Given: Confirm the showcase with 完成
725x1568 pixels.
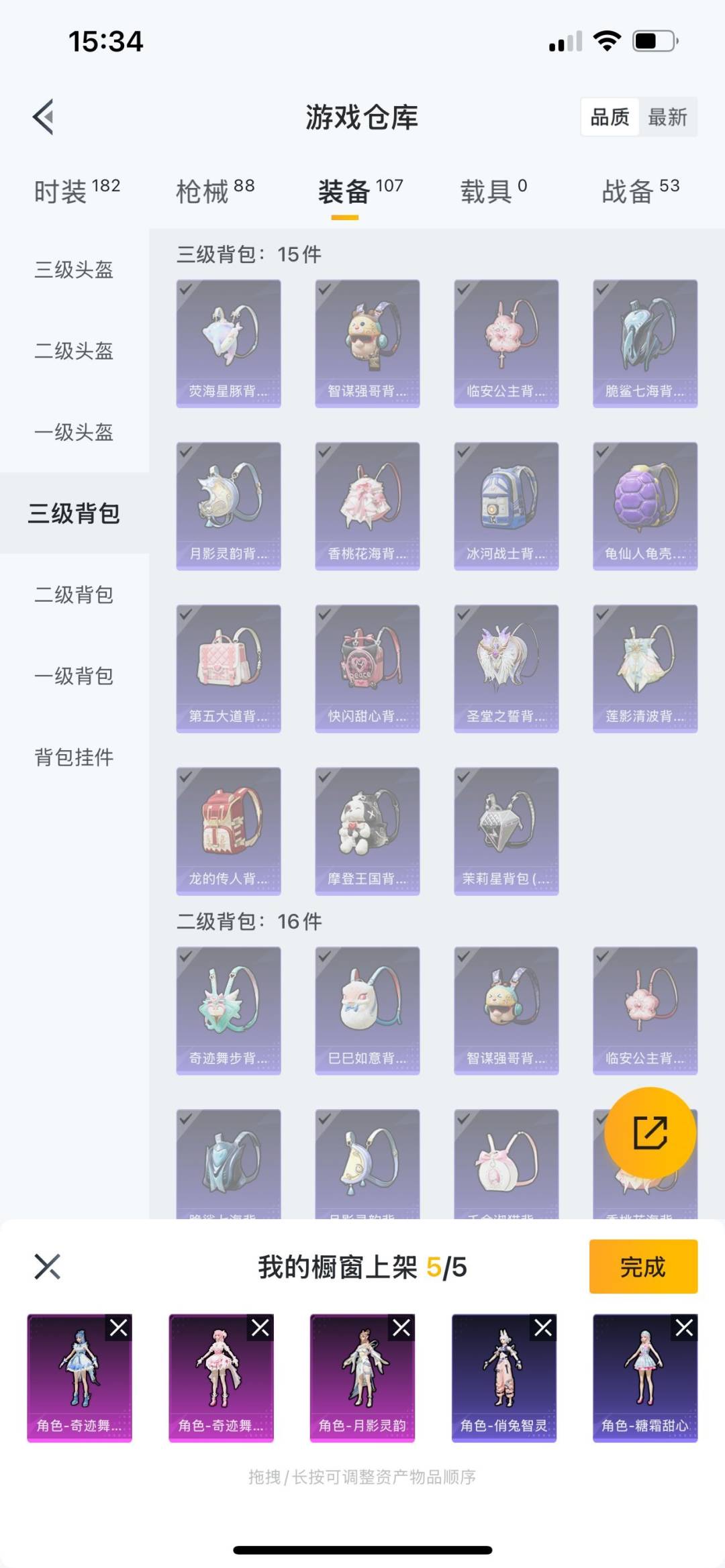Looking at the screenshot, I should (642, 1266).
